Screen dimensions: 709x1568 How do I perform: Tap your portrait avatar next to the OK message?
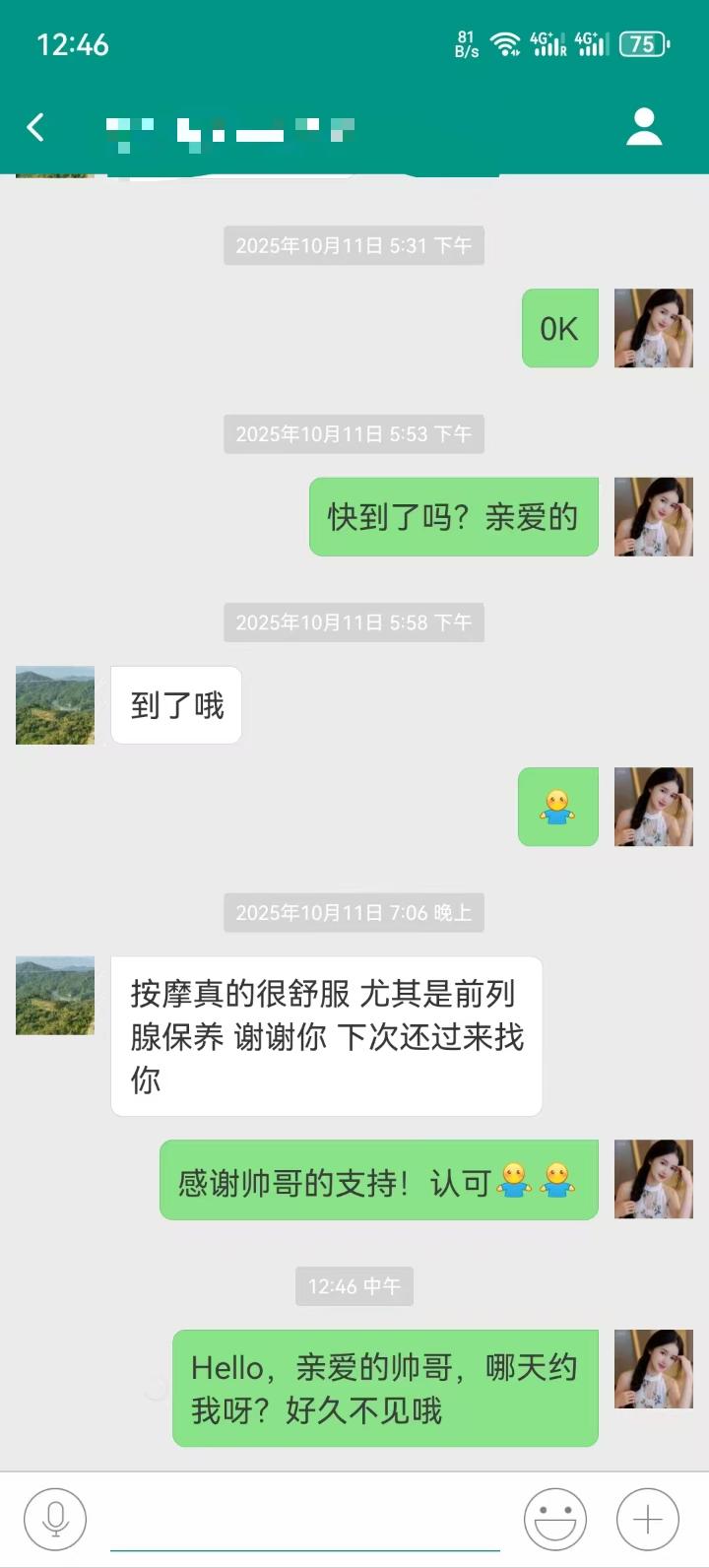click(x=654, y=329)
